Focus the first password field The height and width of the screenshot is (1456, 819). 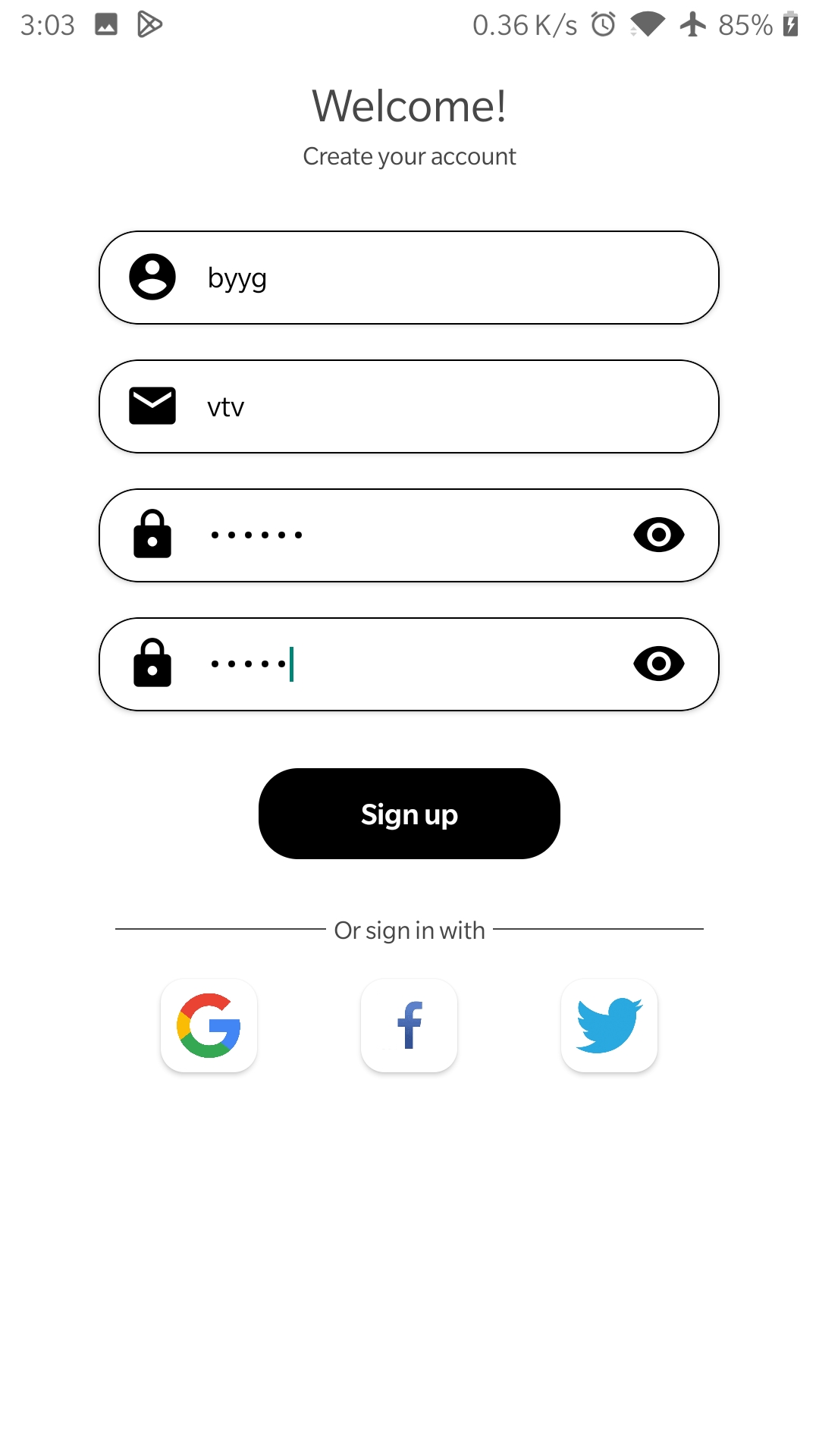point(409,535)
